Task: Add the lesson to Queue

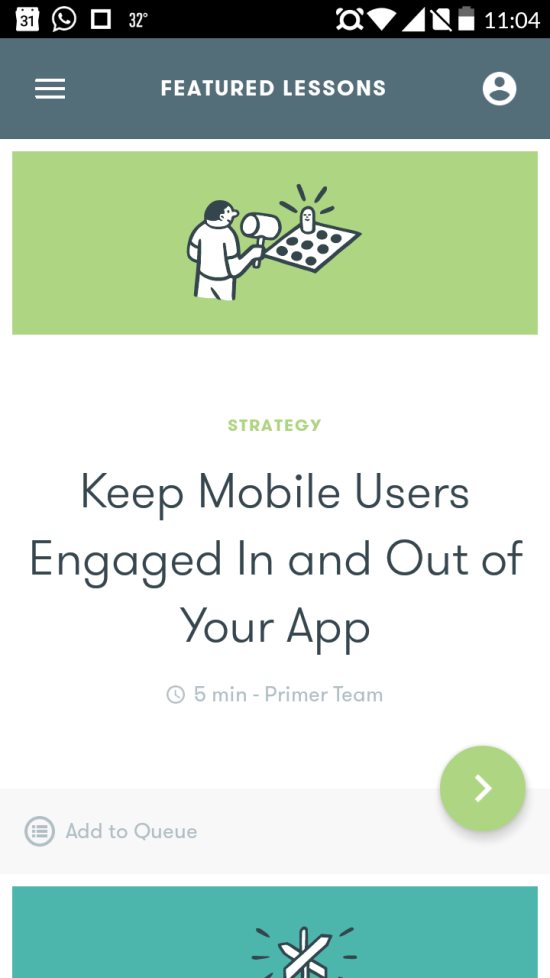Action: coord(111,831)
